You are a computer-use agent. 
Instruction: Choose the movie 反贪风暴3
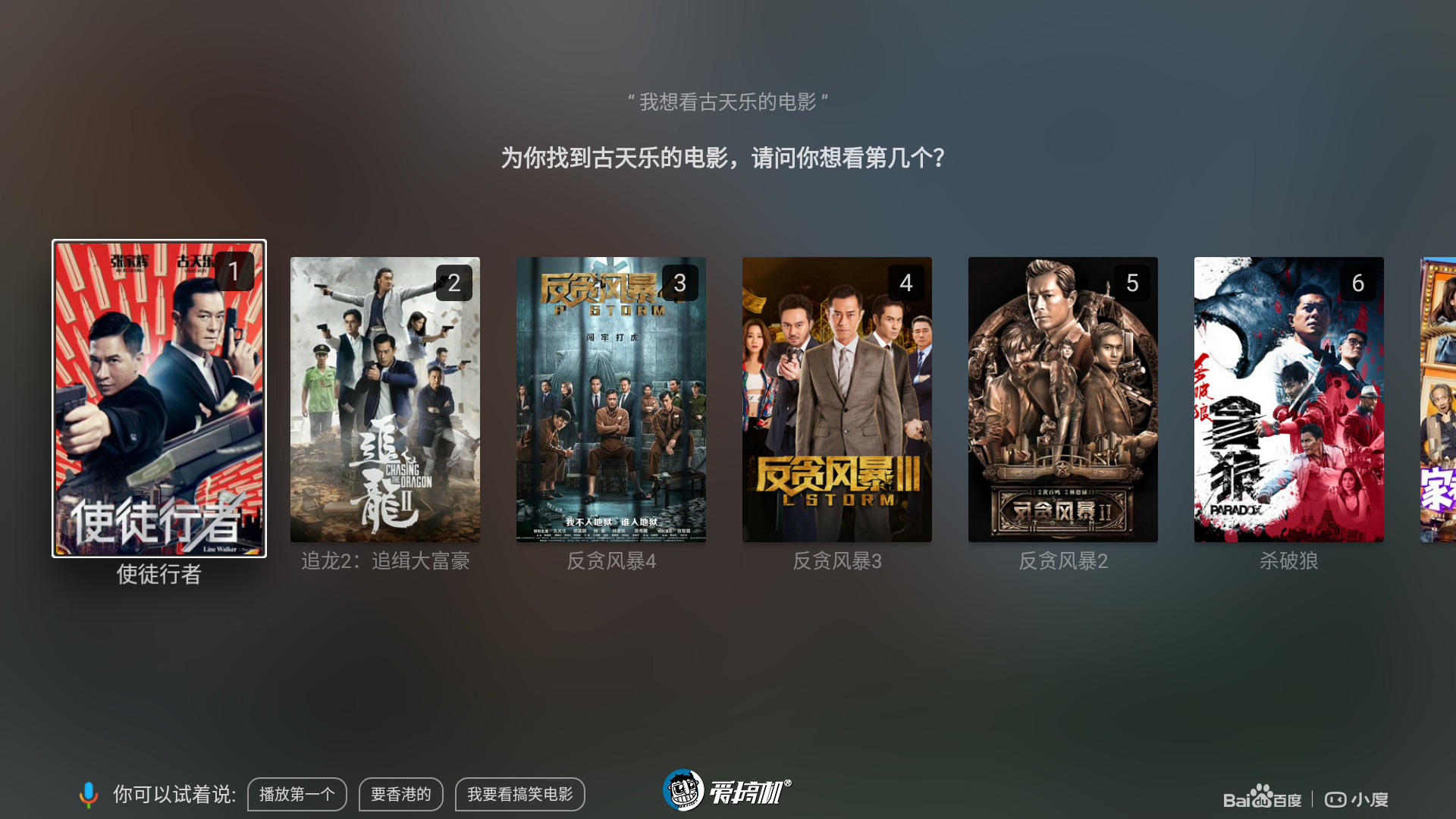(836, 400)
